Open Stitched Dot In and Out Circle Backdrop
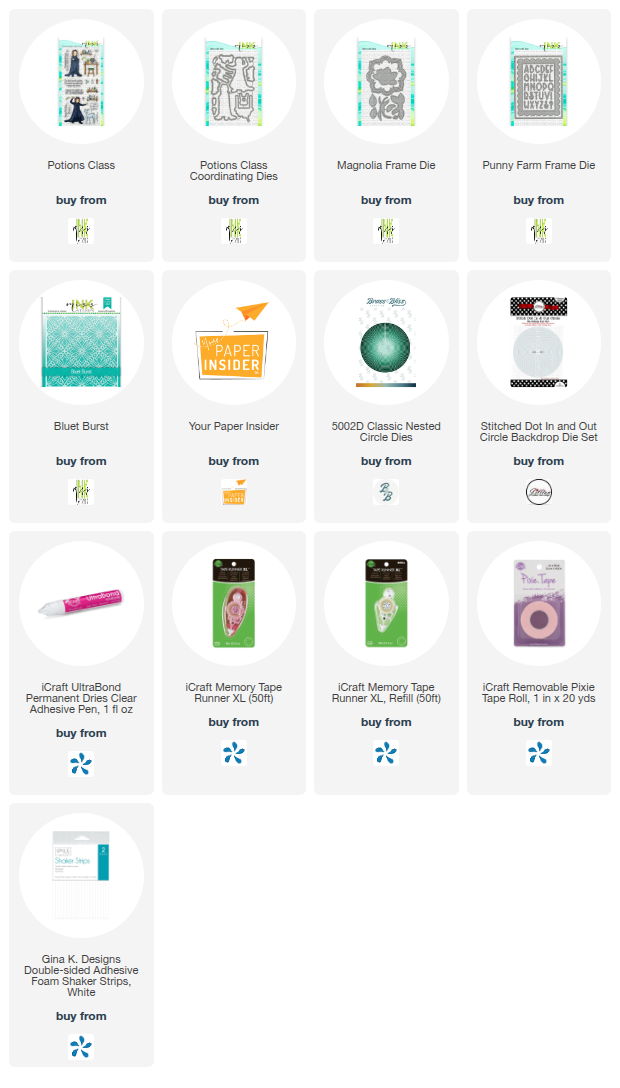Image resolution: width=620 pixels, height=1088 pixels. pos(539,343)
